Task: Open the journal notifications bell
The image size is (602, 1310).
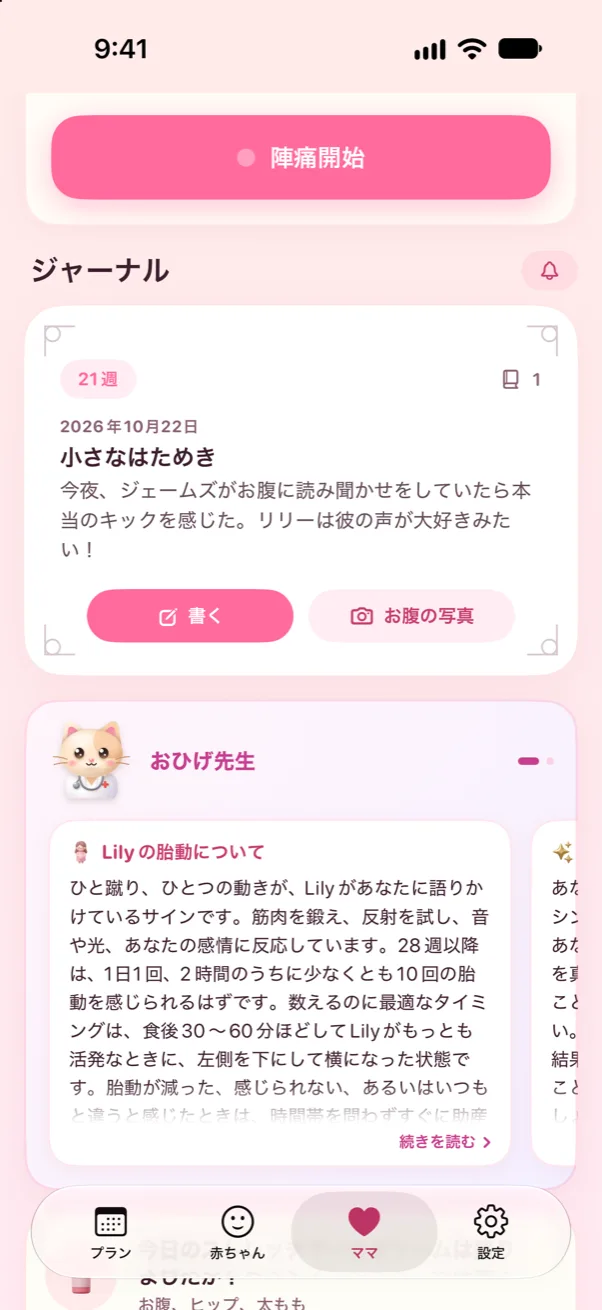Action: (549, 271)
